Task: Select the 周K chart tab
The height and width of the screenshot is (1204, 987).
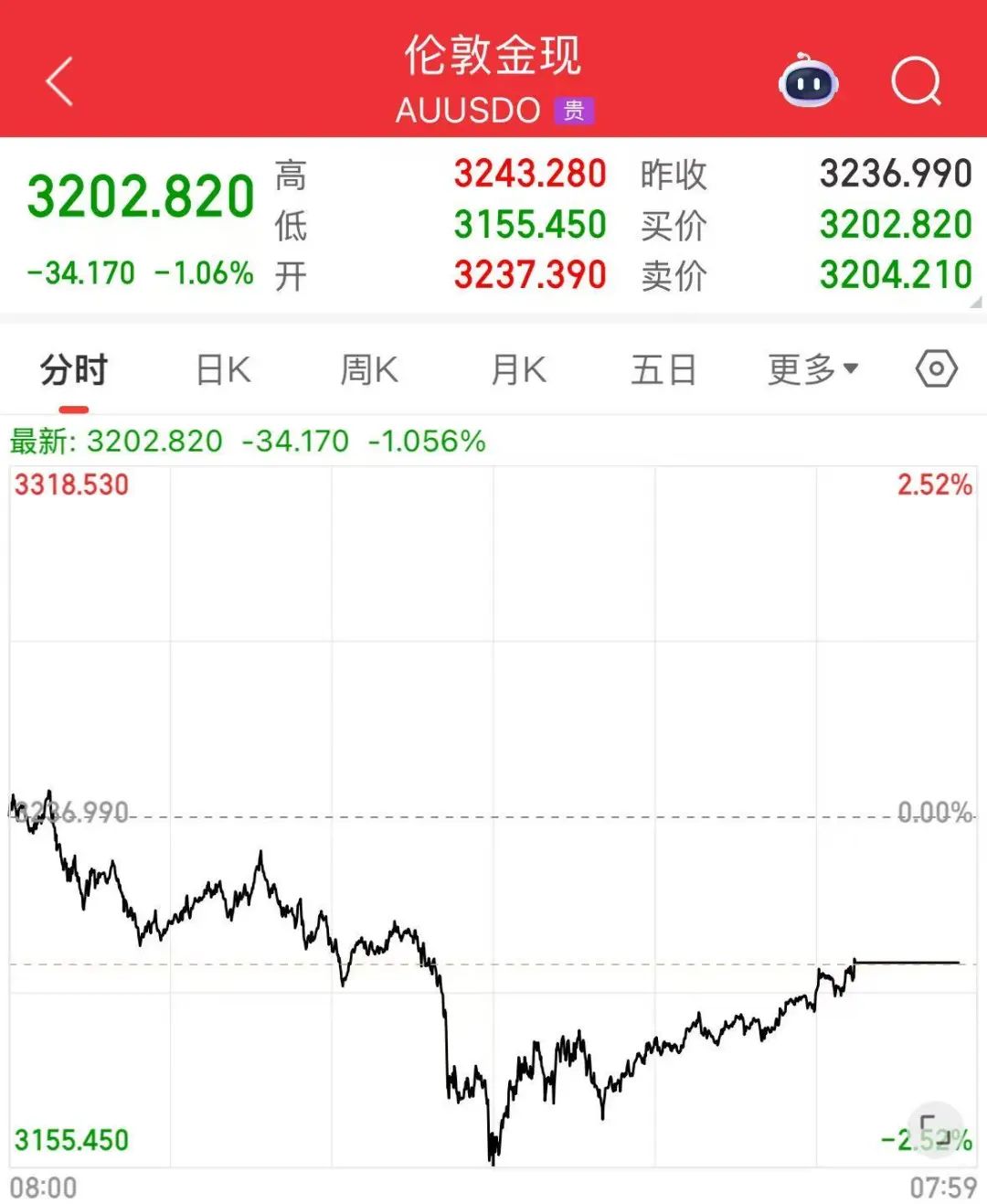Action: point(368,370)
